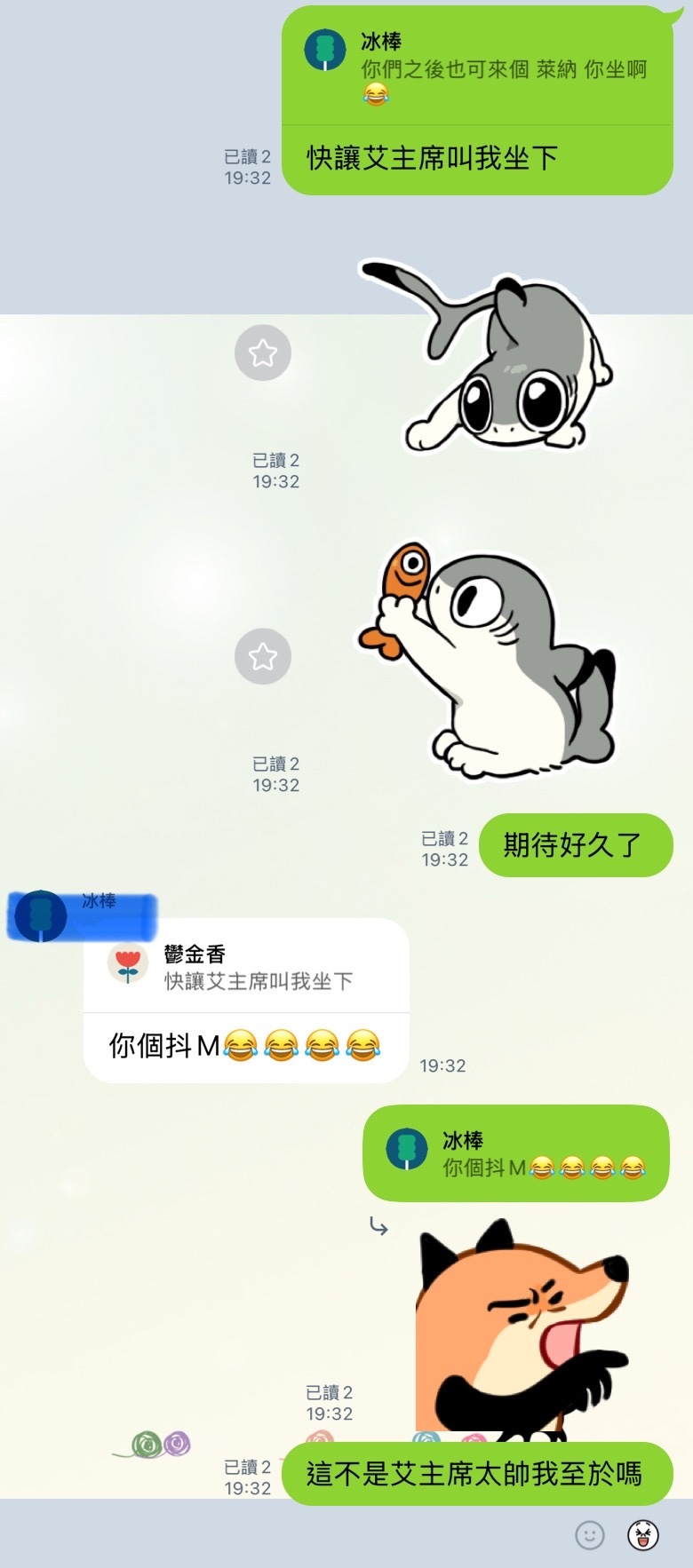The height and width of the screenshot is (1568, 693).
Task: Tap the star beside the big-eyed shark sticker
Action: (263, 353)
